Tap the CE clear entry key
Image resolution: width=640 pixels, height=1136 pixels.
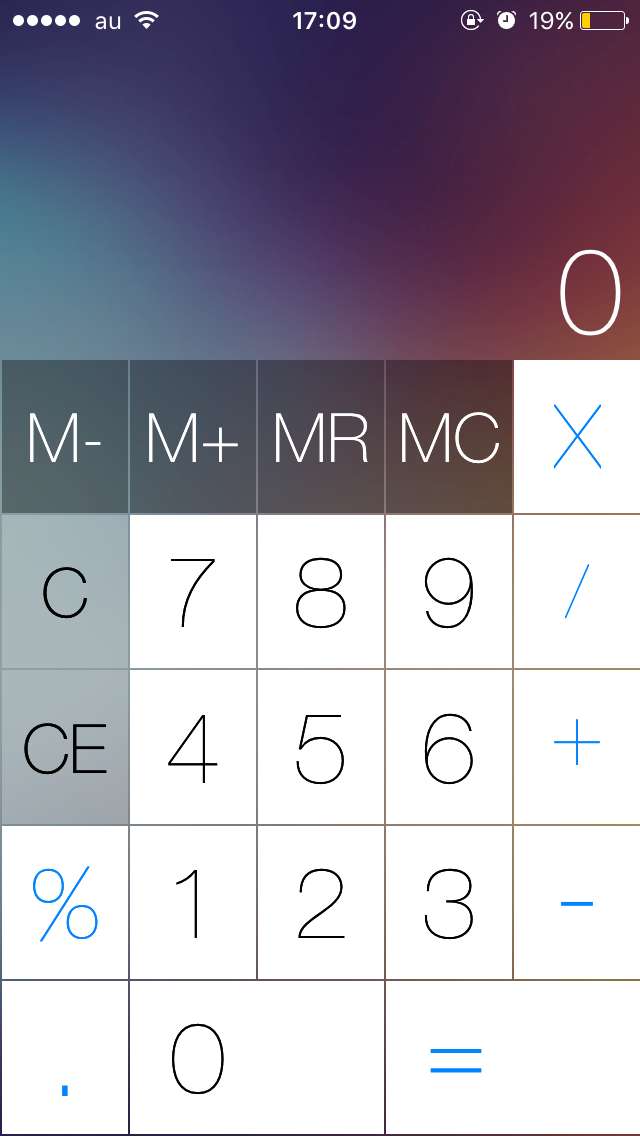(65, 747)
